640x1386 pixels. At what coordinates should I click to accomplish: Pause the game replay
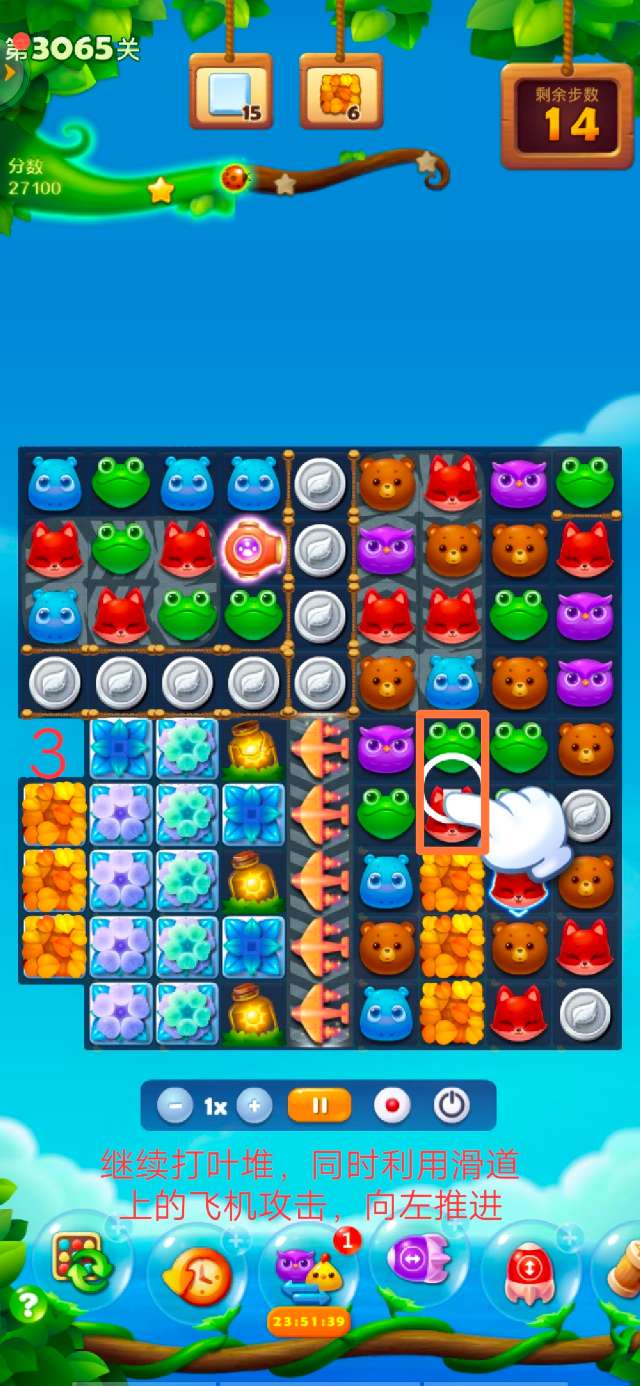point(320,1106)
